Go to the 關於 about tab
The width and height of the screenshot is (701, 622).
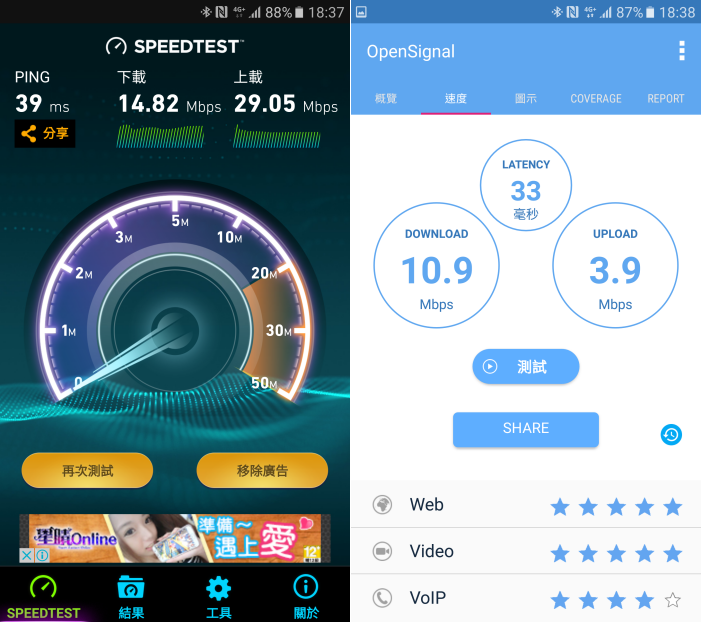coord(305,596)
